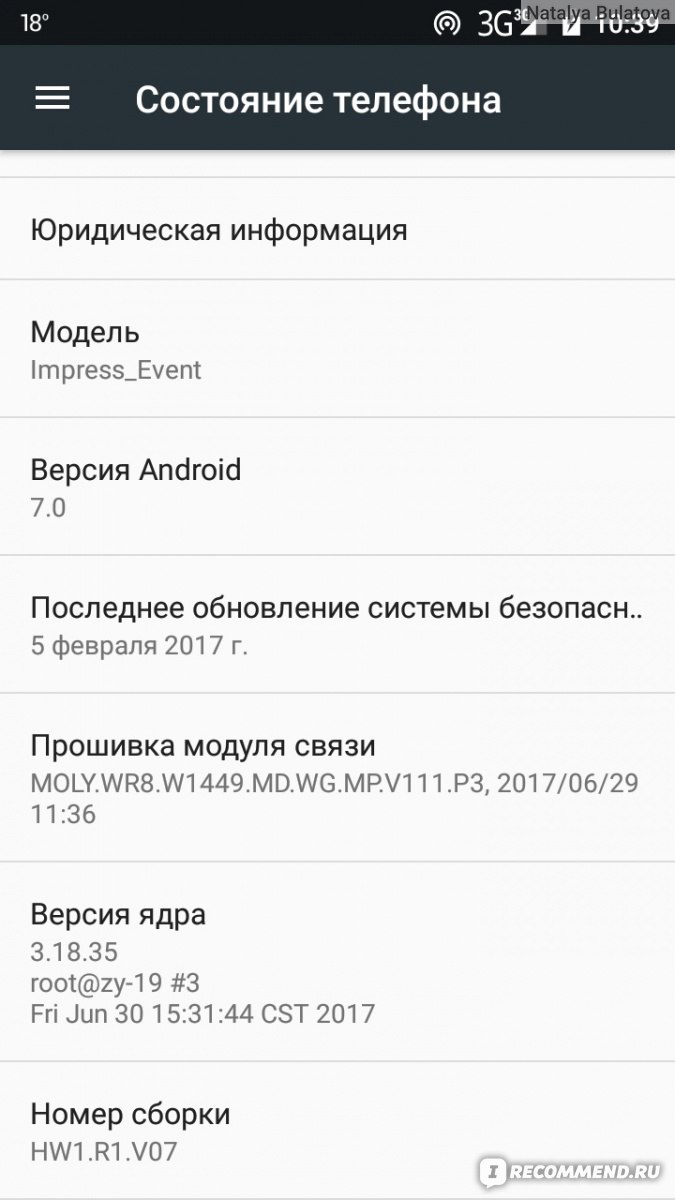The height and width of the screenshot is (1200, 675).
Task: Tap the Версия ядра row
Action: tap(337, 962)
